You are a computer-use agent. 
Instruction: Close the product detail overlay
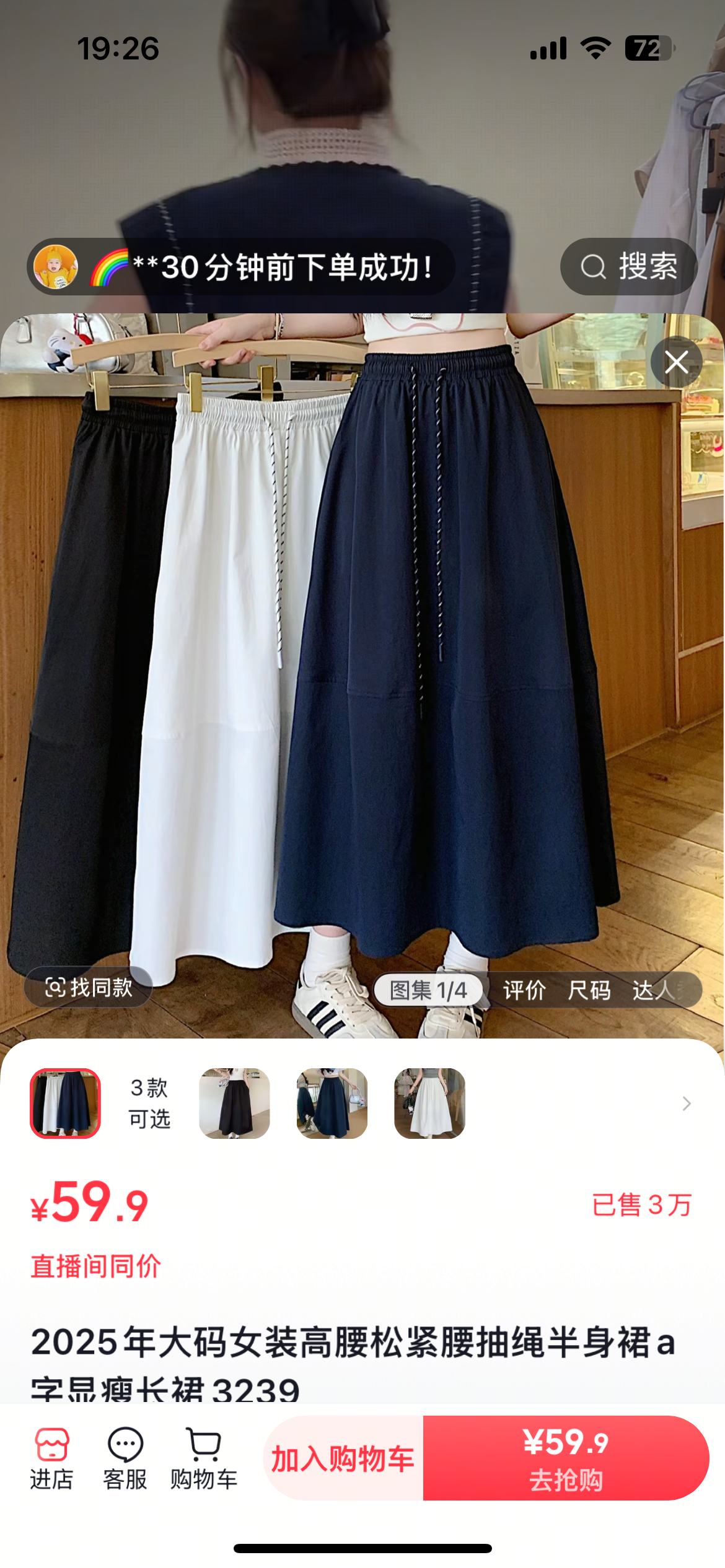(x=676, y=362)
